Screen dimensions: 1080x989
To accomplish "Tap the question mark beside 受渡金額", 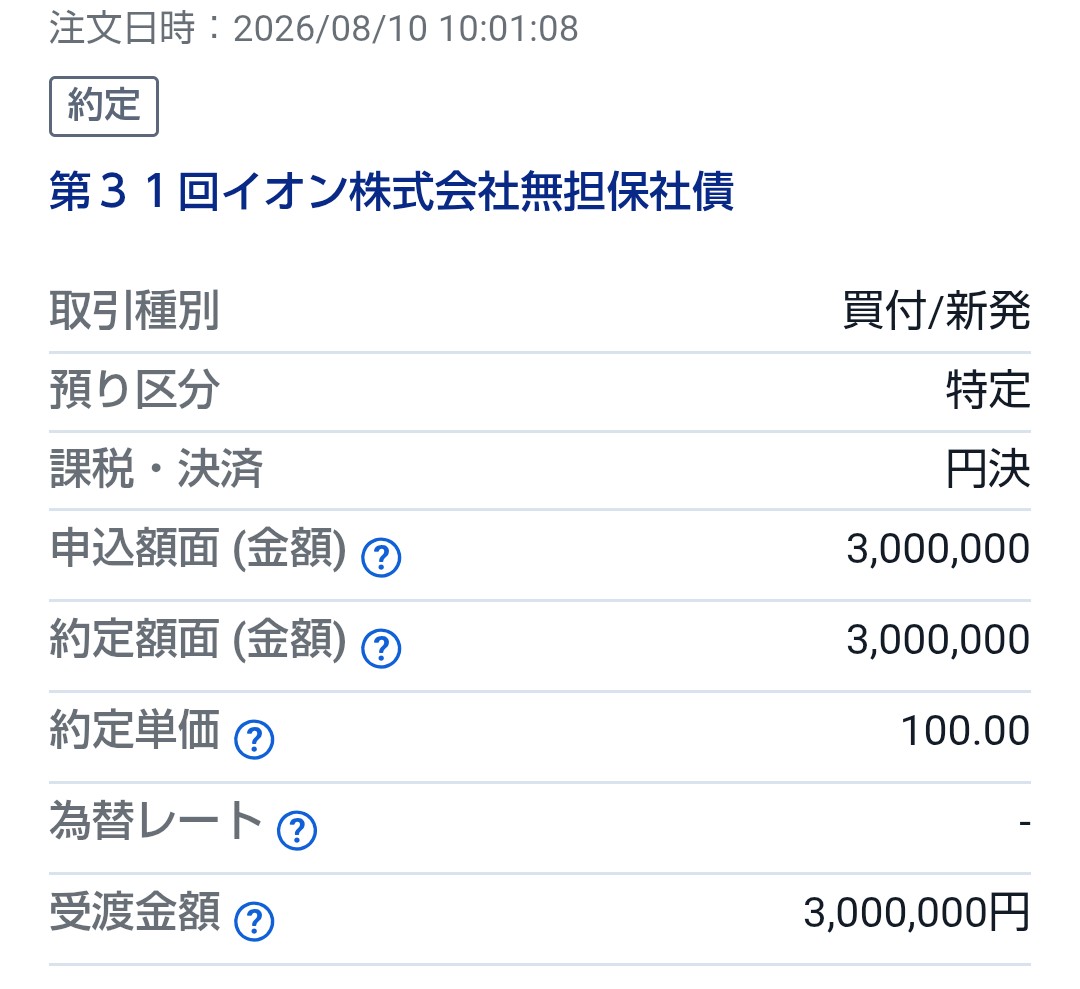I will pos(254,921).
